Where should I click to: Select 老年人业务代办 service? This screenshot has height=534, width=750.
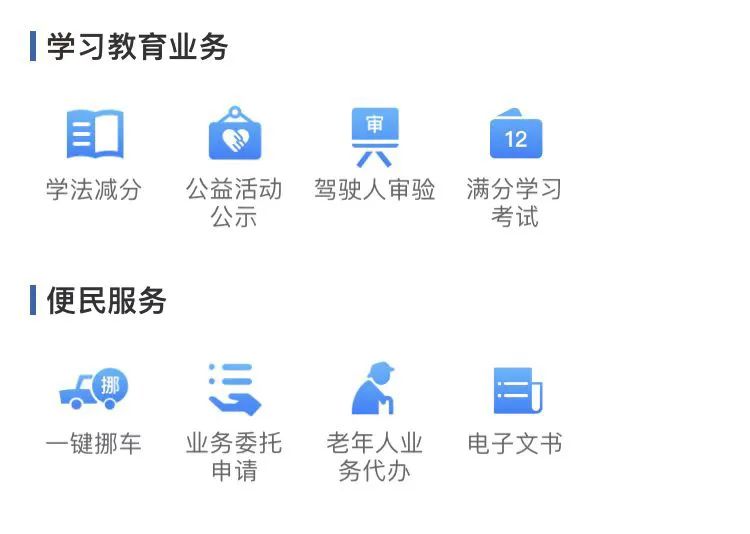tap(375, 422)
